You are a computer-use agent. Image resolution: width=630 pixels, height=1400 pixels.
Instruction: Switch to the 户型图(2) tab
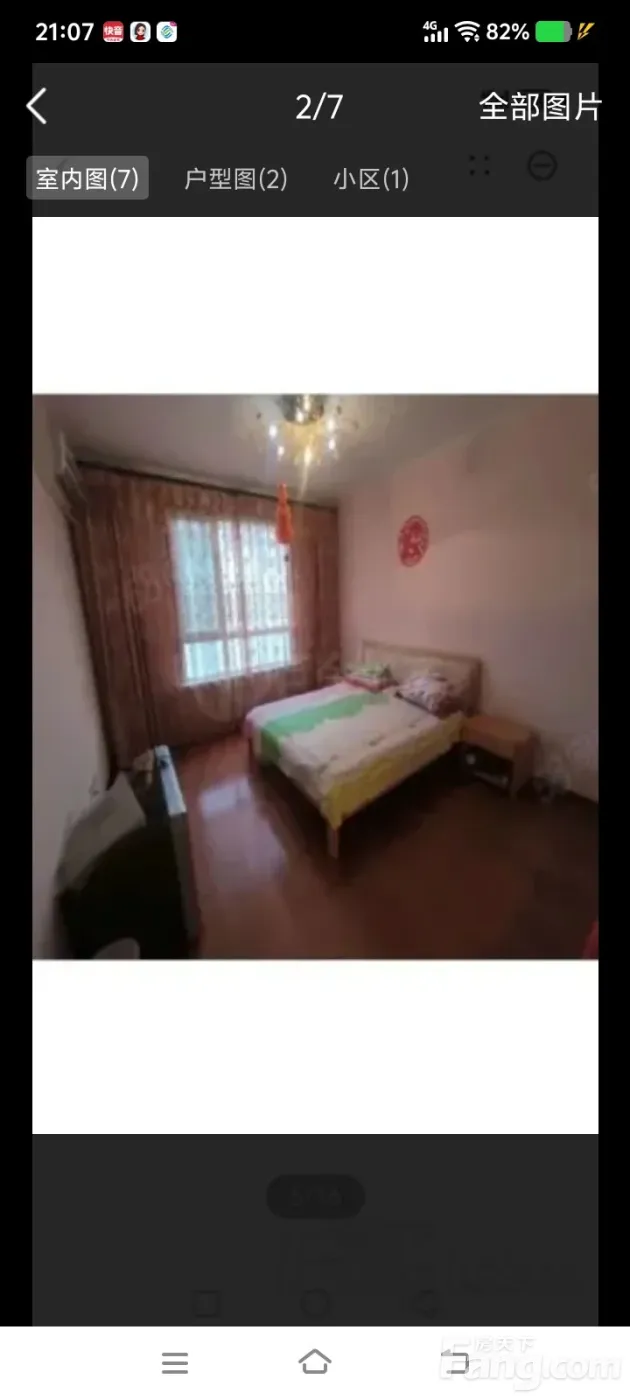point(236,179)
